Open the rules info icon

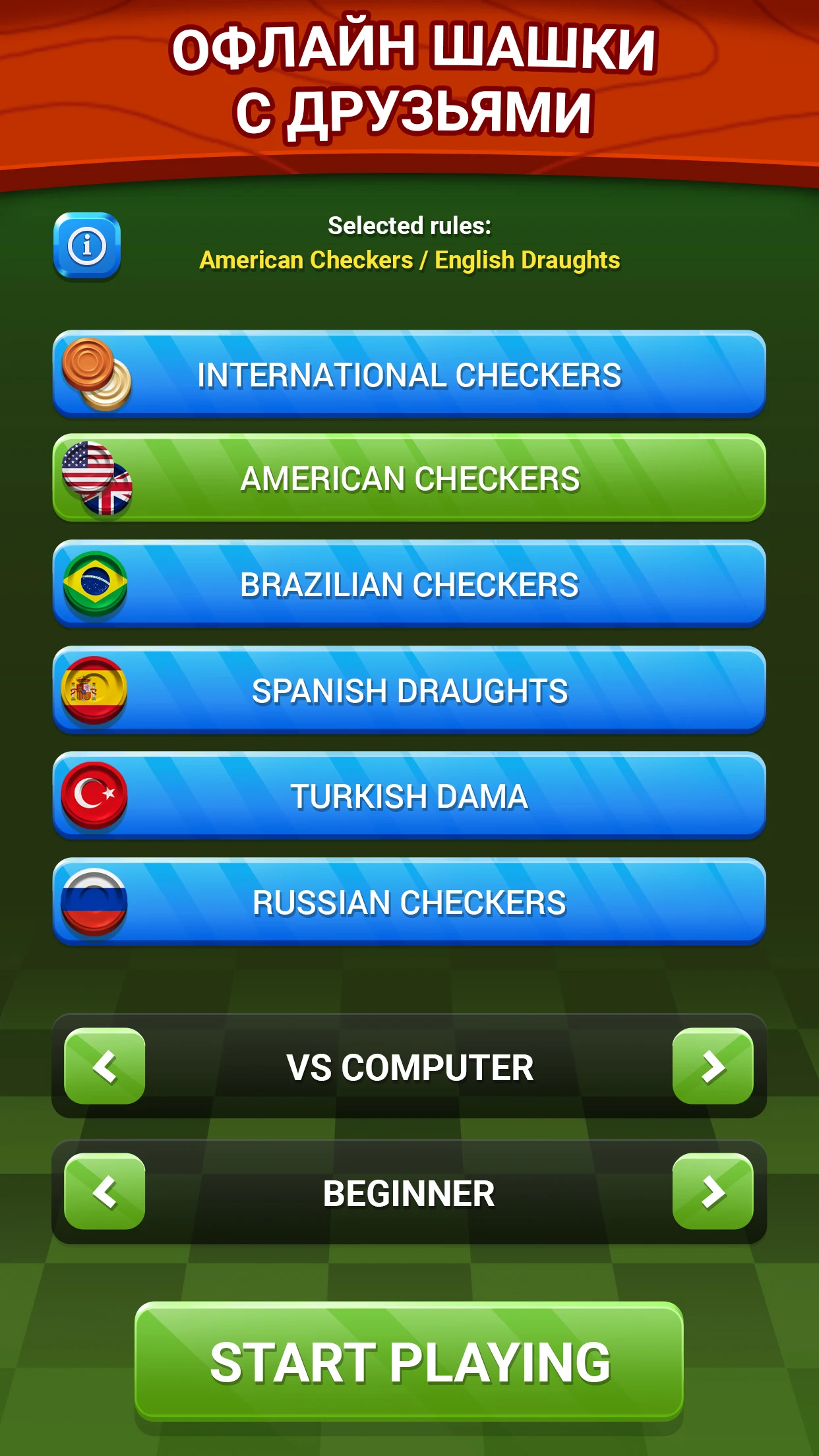87,247
